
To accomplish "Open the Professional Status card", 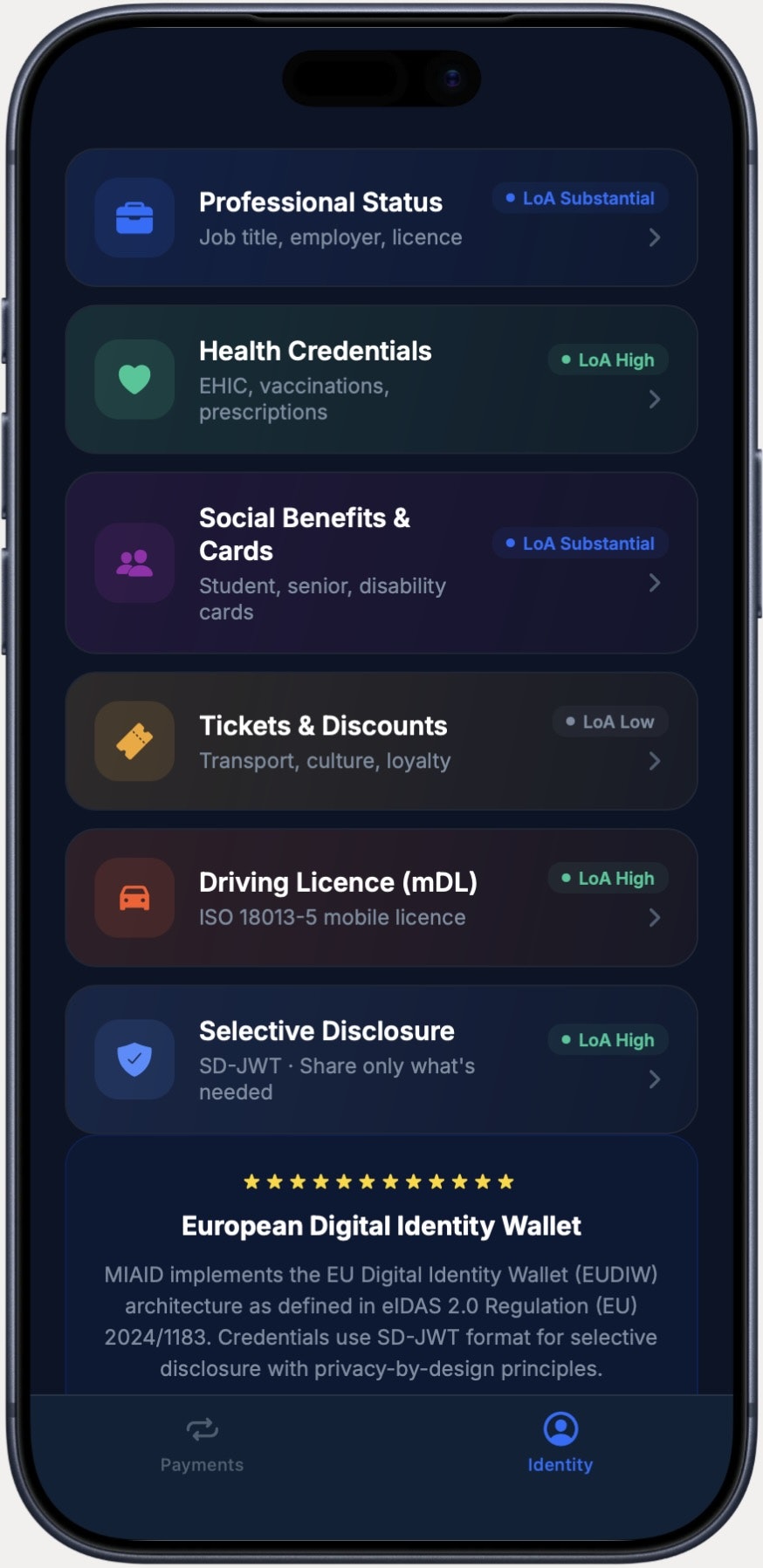I will pos(381,217).
